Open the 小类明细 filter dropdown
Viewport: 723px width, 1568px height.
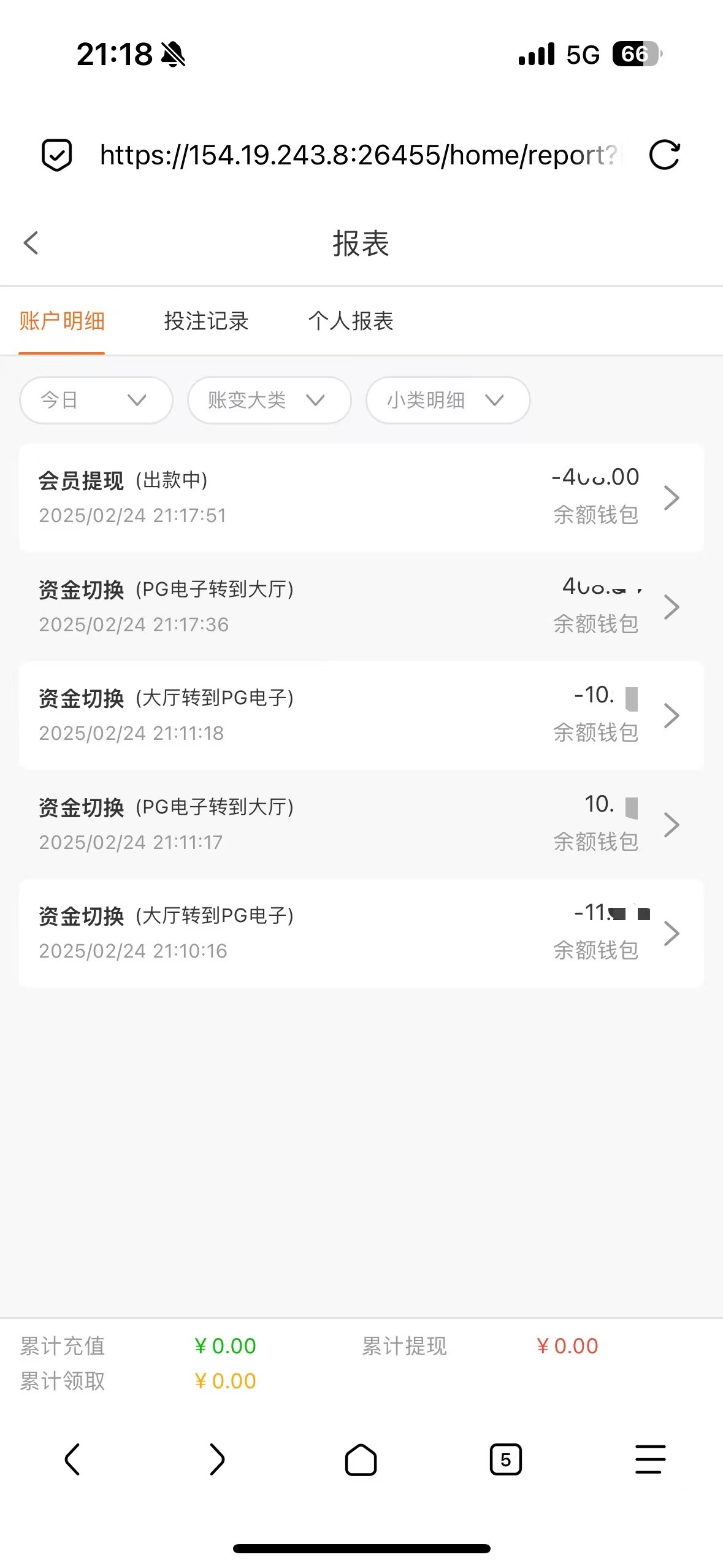[x=448, y=400]
